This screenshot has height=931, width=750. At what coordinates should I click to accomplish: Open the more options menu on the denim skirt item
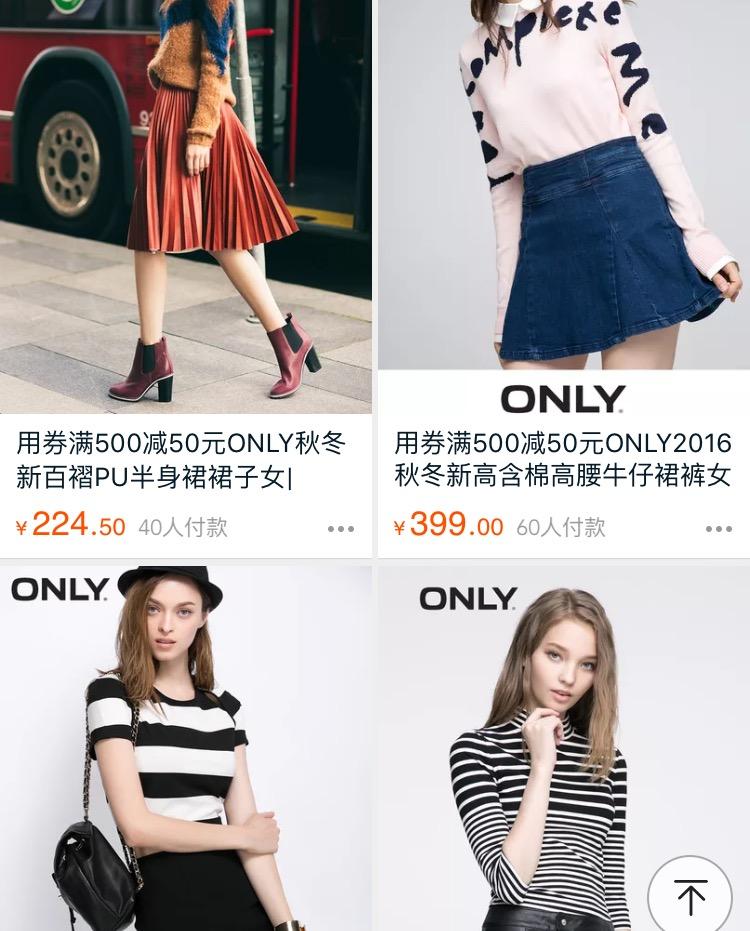(717, 528)
